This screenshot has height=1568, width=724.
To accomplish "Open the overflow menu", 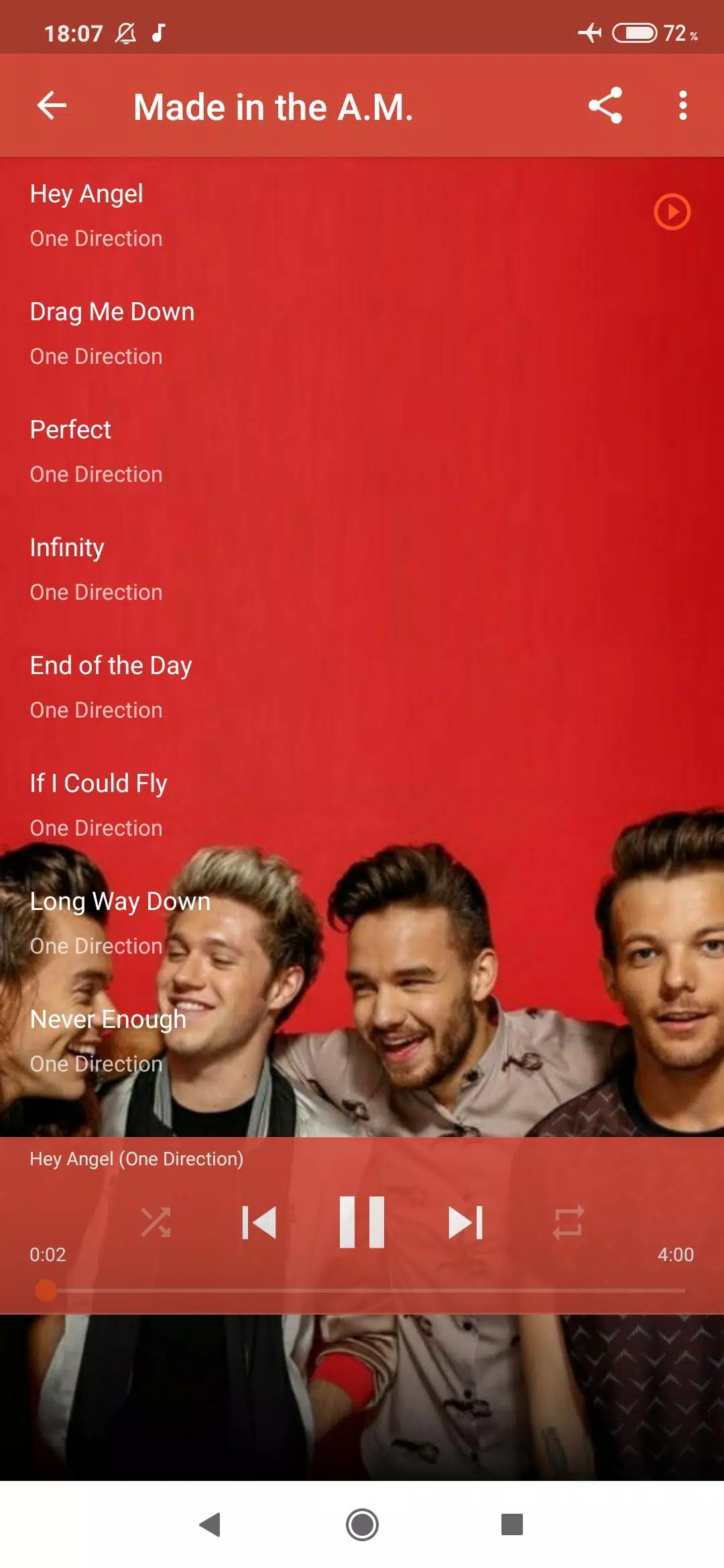I will 682,105.
